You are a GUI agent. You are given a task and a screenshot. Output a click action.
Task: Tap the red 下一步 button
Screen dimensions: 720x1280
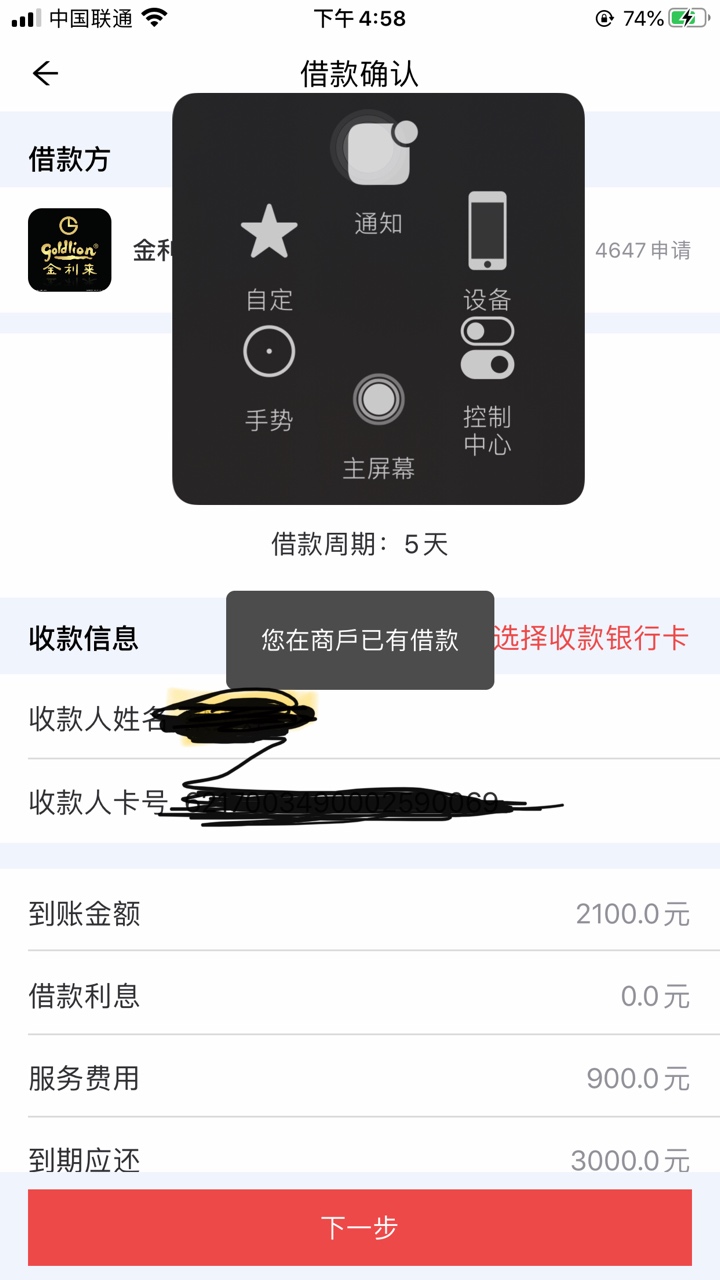(360, 1227)
